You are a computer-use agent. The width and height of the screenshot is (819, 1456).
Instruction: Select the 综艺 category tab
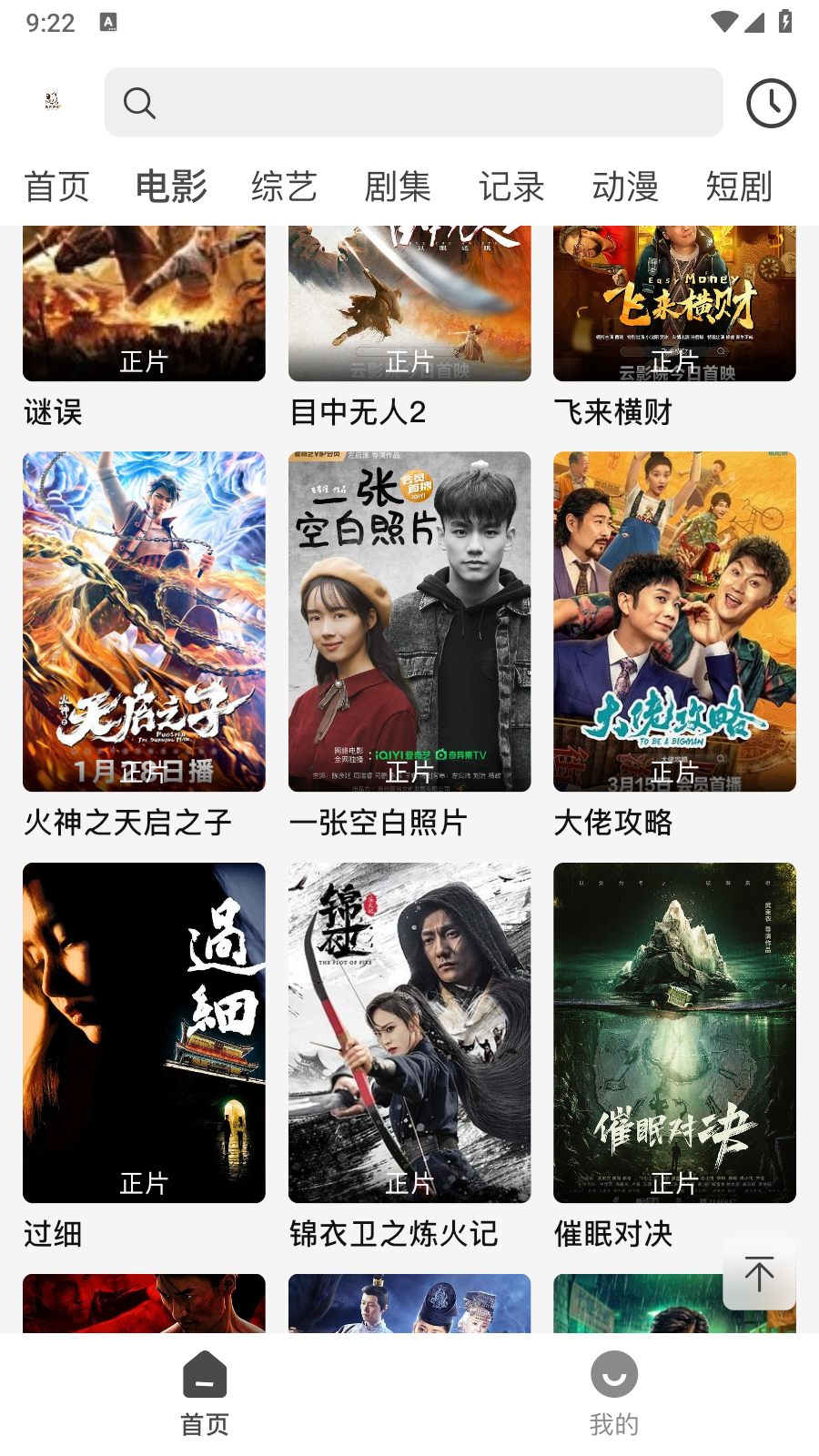[284, 187]
